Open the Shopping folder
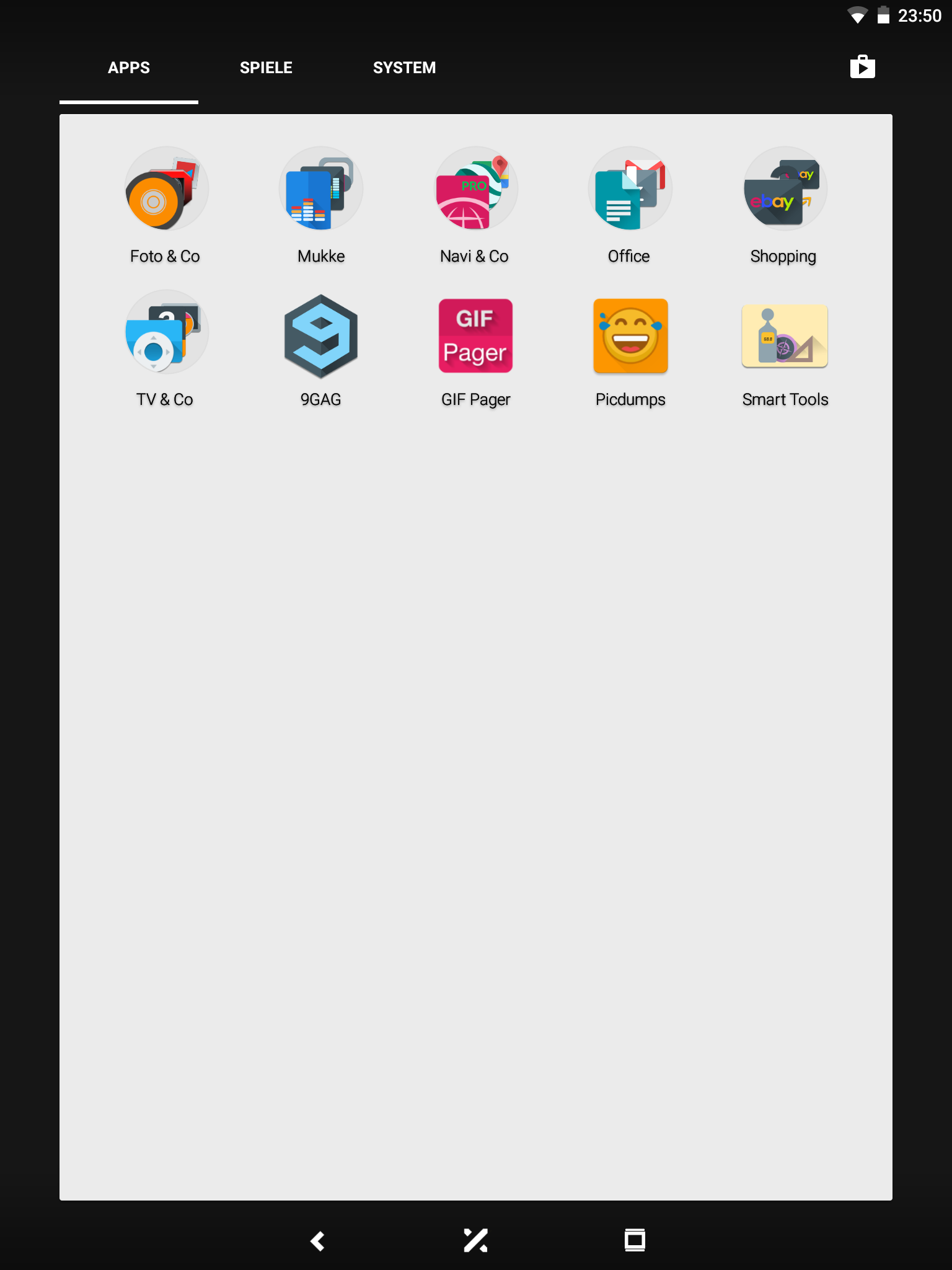952x1270 pixels. [x=785, y=189]
